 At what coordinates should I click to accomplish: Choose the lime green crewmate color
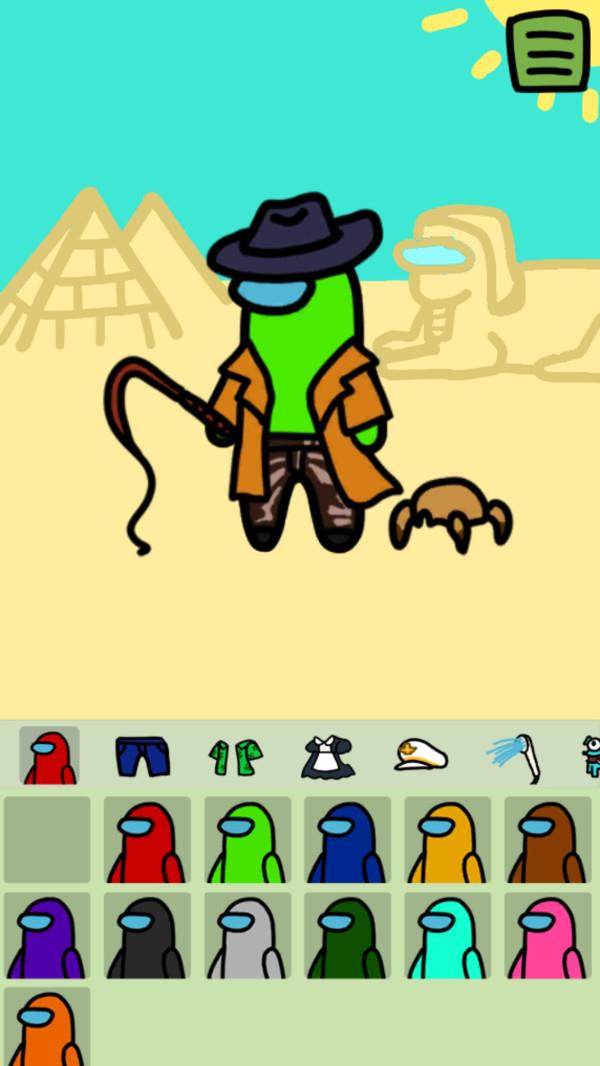[x=247, y=840]
